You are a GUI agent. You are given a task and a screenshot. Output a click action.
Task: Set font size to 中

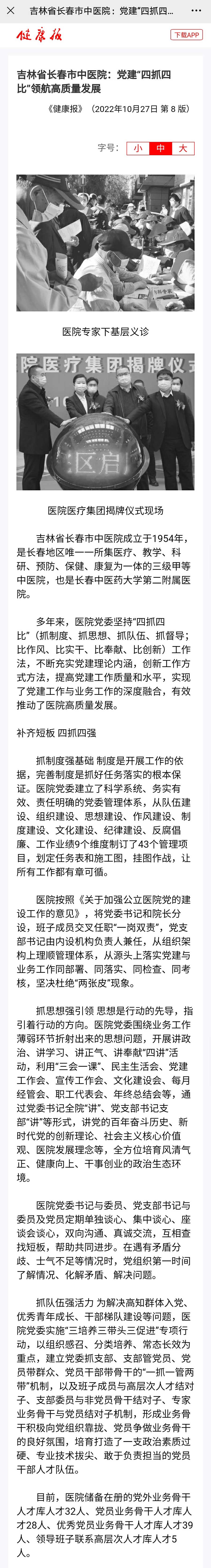click(x=161, y=148)
